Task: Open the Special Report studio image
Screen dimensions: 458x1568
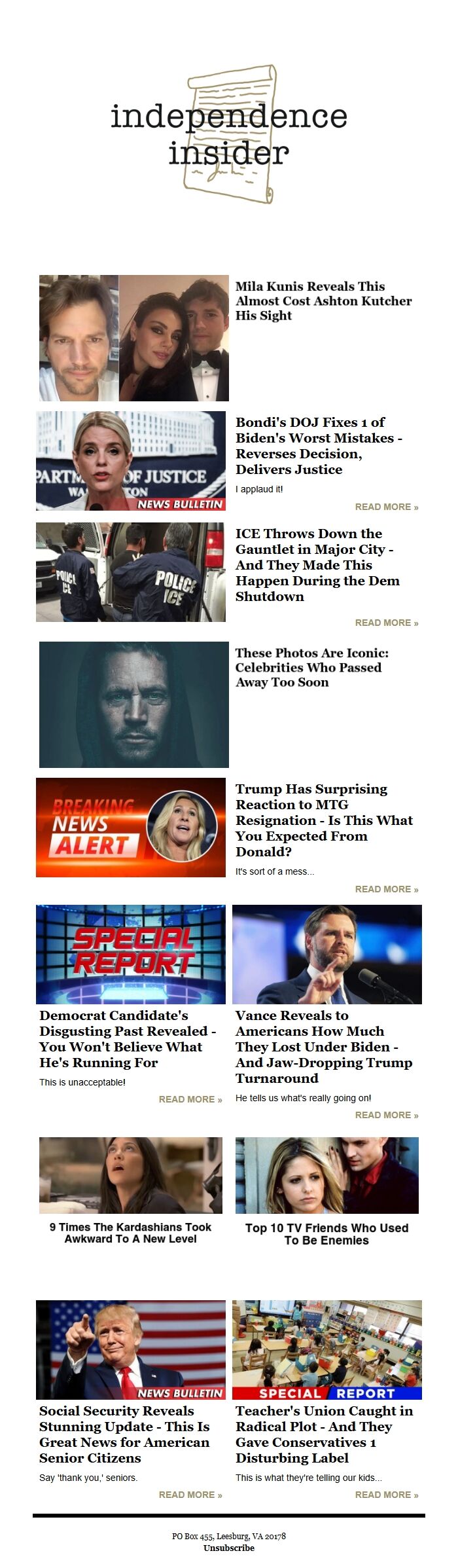Action: click(x=131, y=955)
